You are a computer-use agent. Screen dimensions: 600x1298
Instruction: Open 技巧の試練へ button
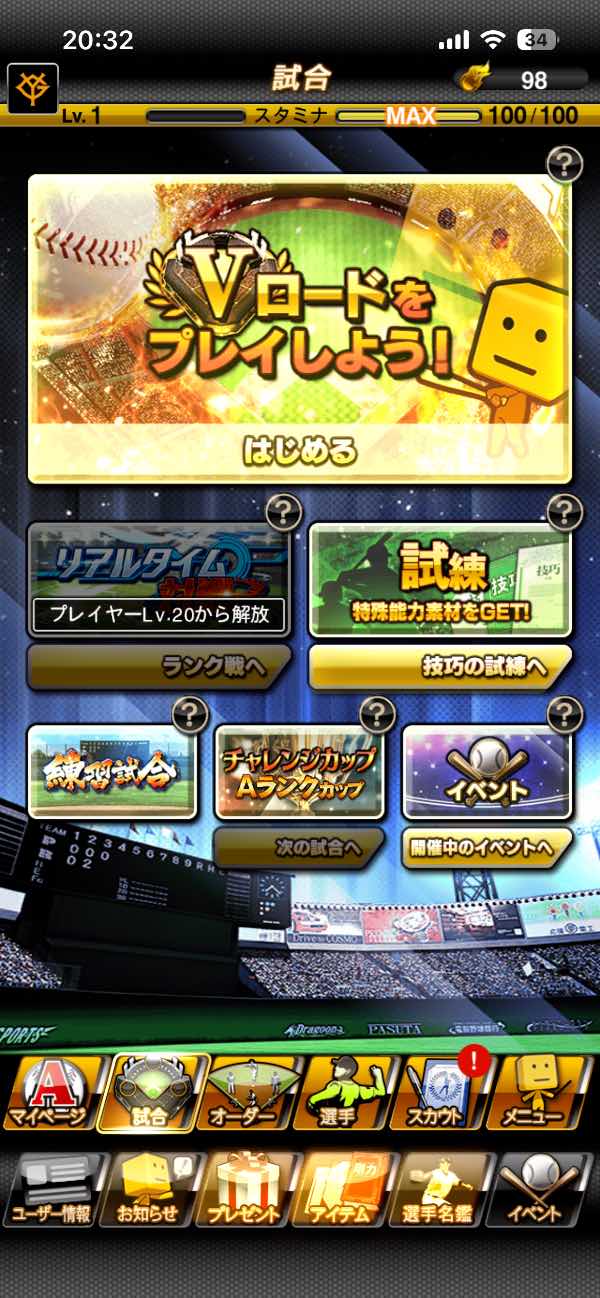tap(440, 667)
